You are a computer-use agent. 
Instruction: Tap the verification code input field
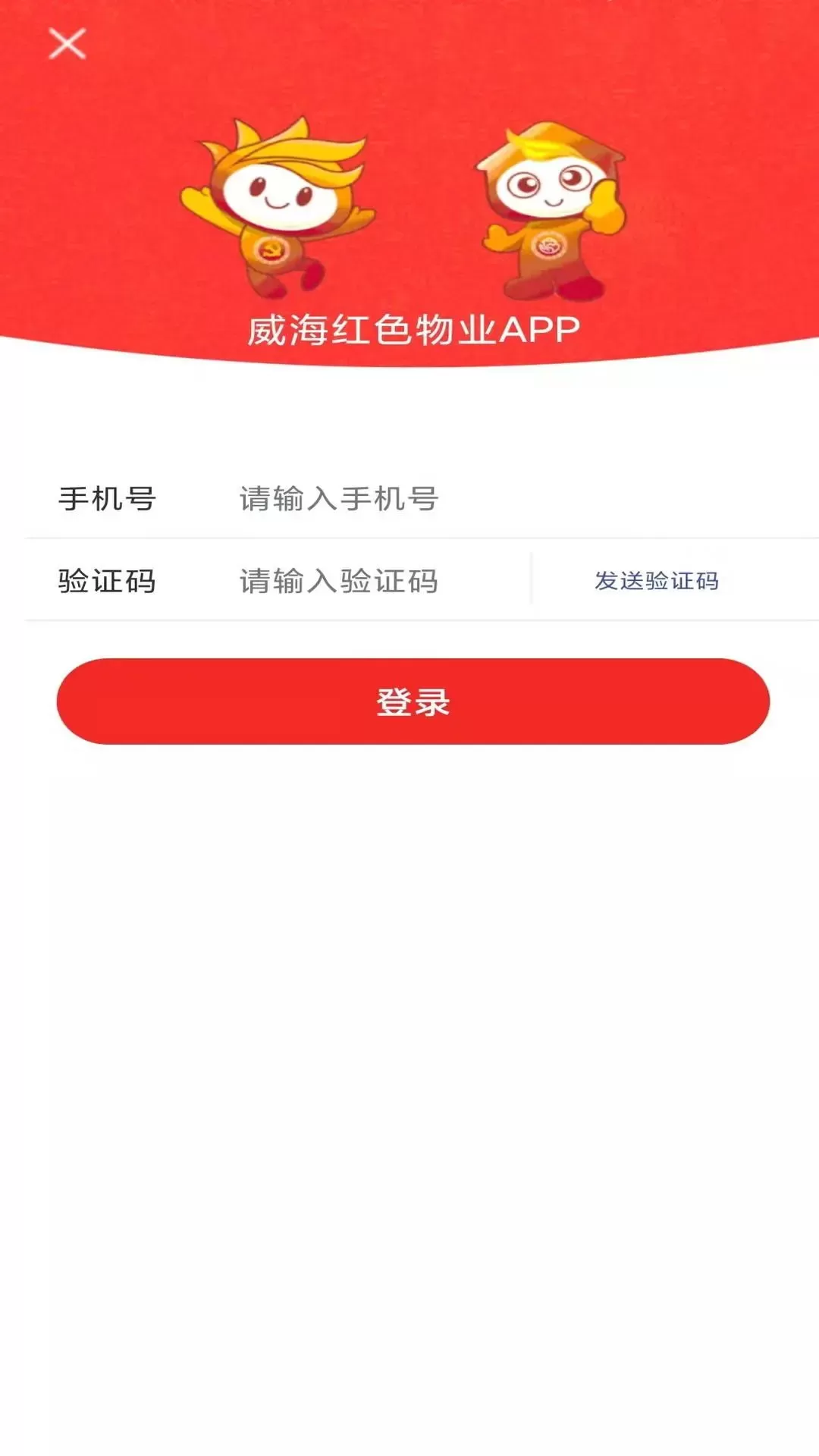383,581
